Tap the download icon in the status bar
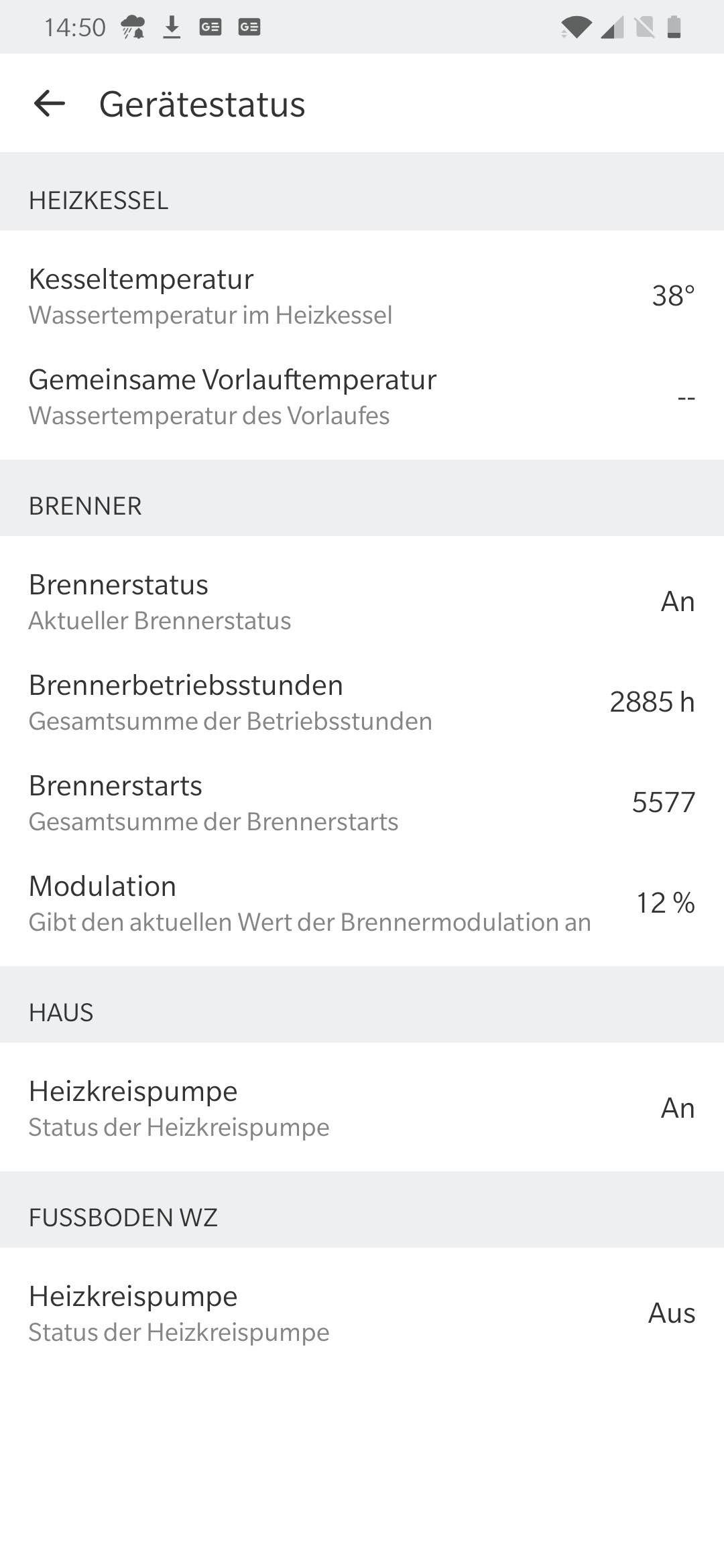 [172, 27]
